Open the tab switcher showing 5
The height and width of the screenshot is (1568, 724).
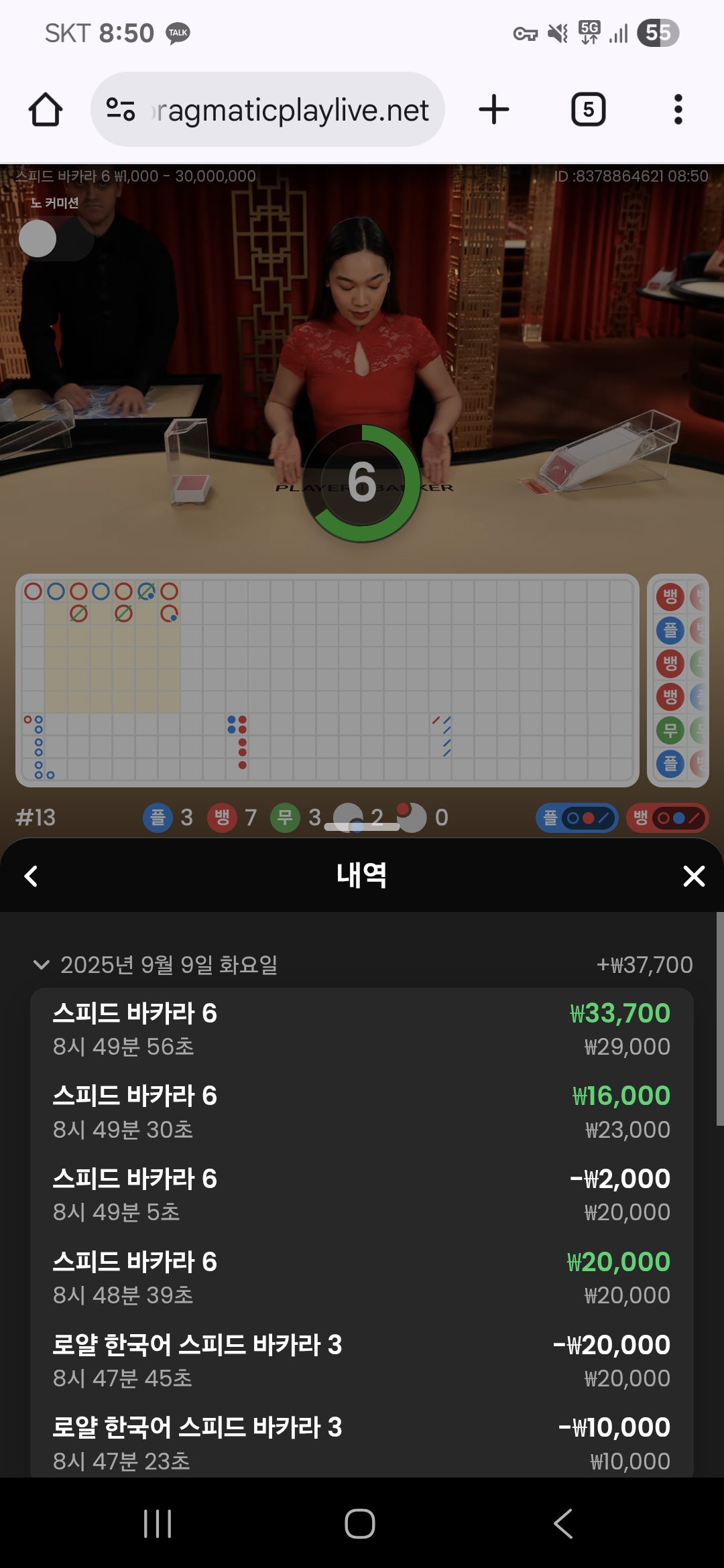[x=589, y=109]
